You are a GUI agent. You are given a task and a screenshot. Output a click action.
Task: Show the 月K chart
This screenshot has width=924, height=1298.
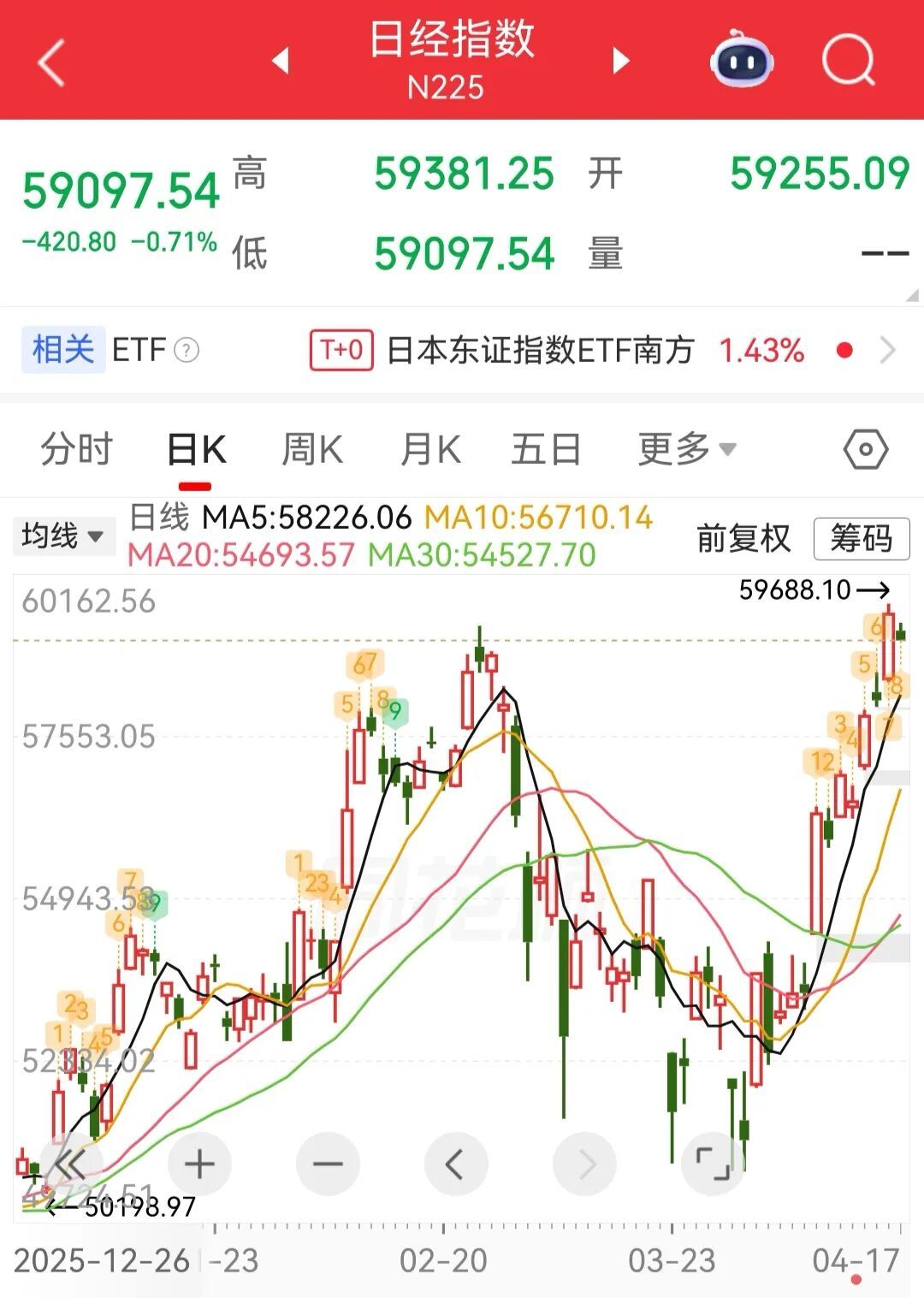[430, 449]
